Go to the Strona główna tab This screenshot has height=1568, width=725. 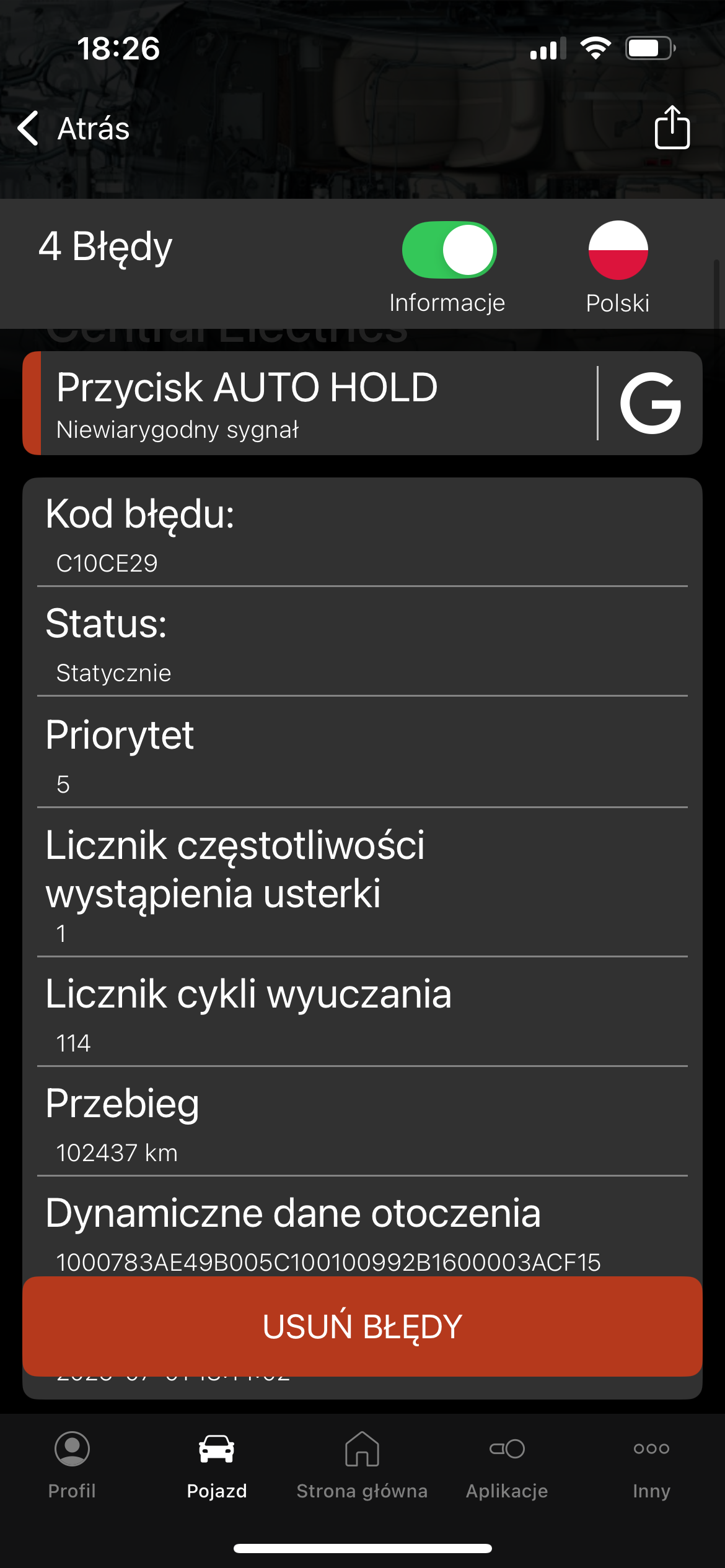pyautogui.click(x=362, y=1465)
